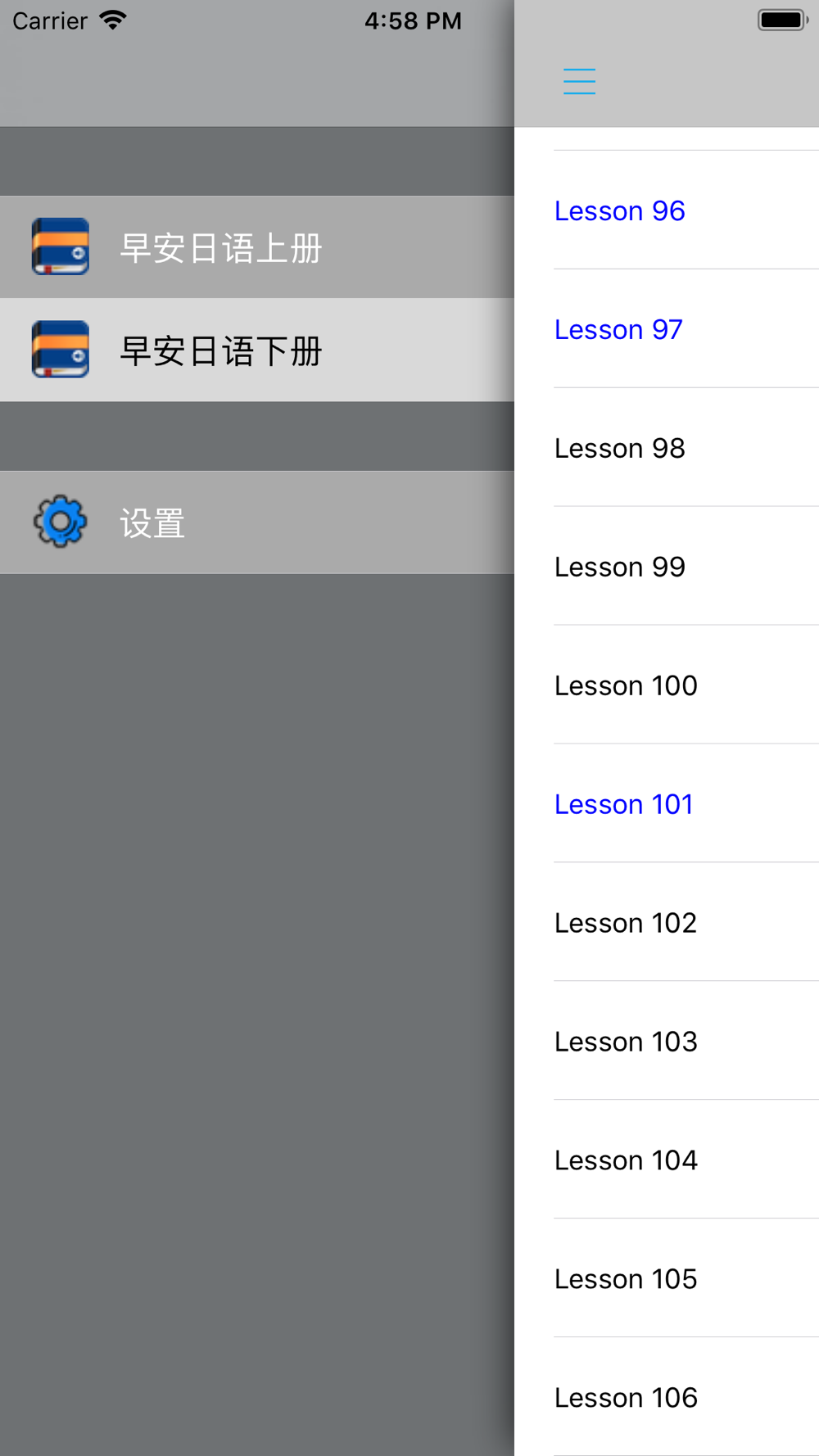Open 设置 settings
The image size is (819, 1456).
coord(257,522)
